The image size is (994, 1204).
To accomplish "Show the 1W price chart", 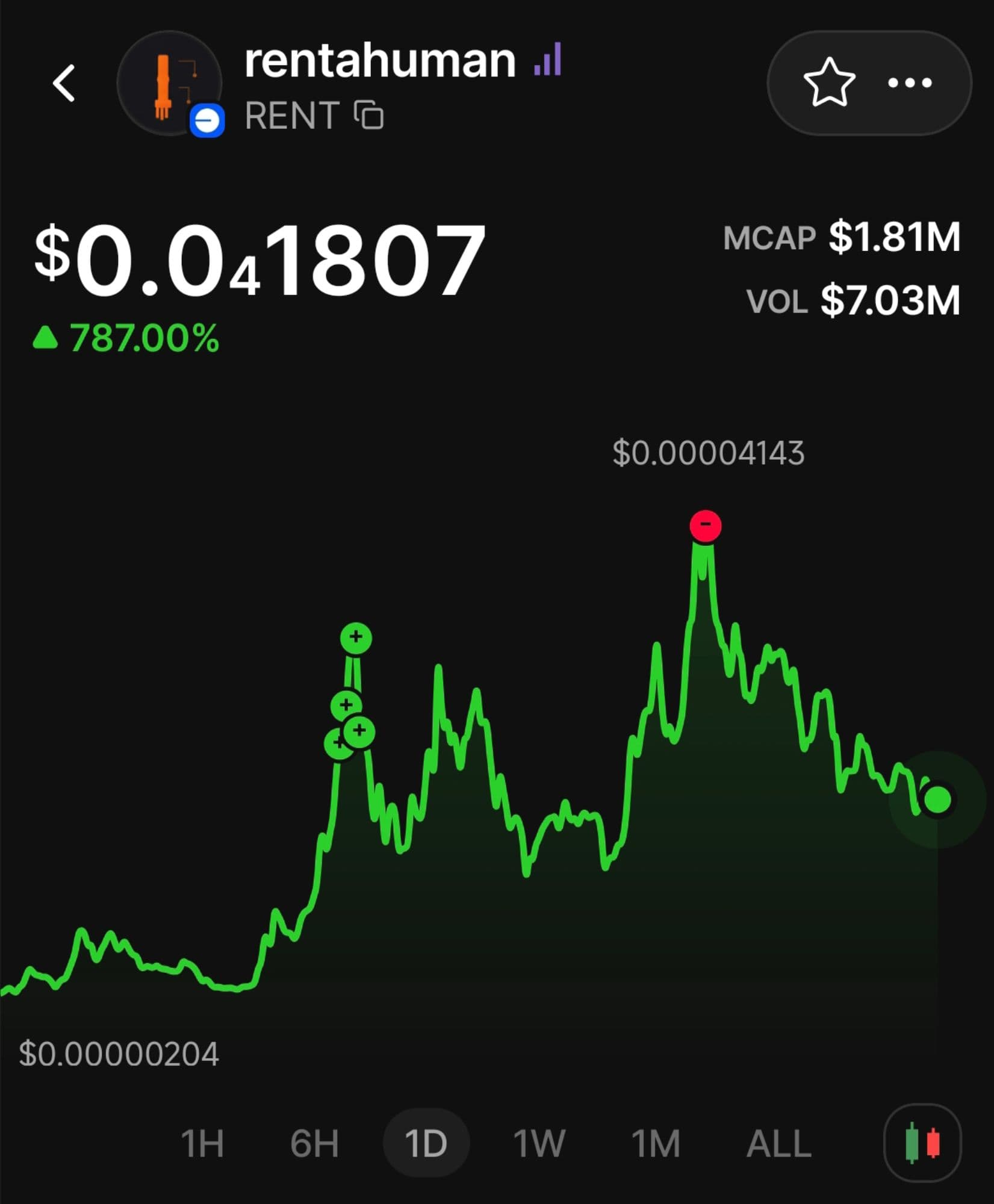I will [539, 1144].
